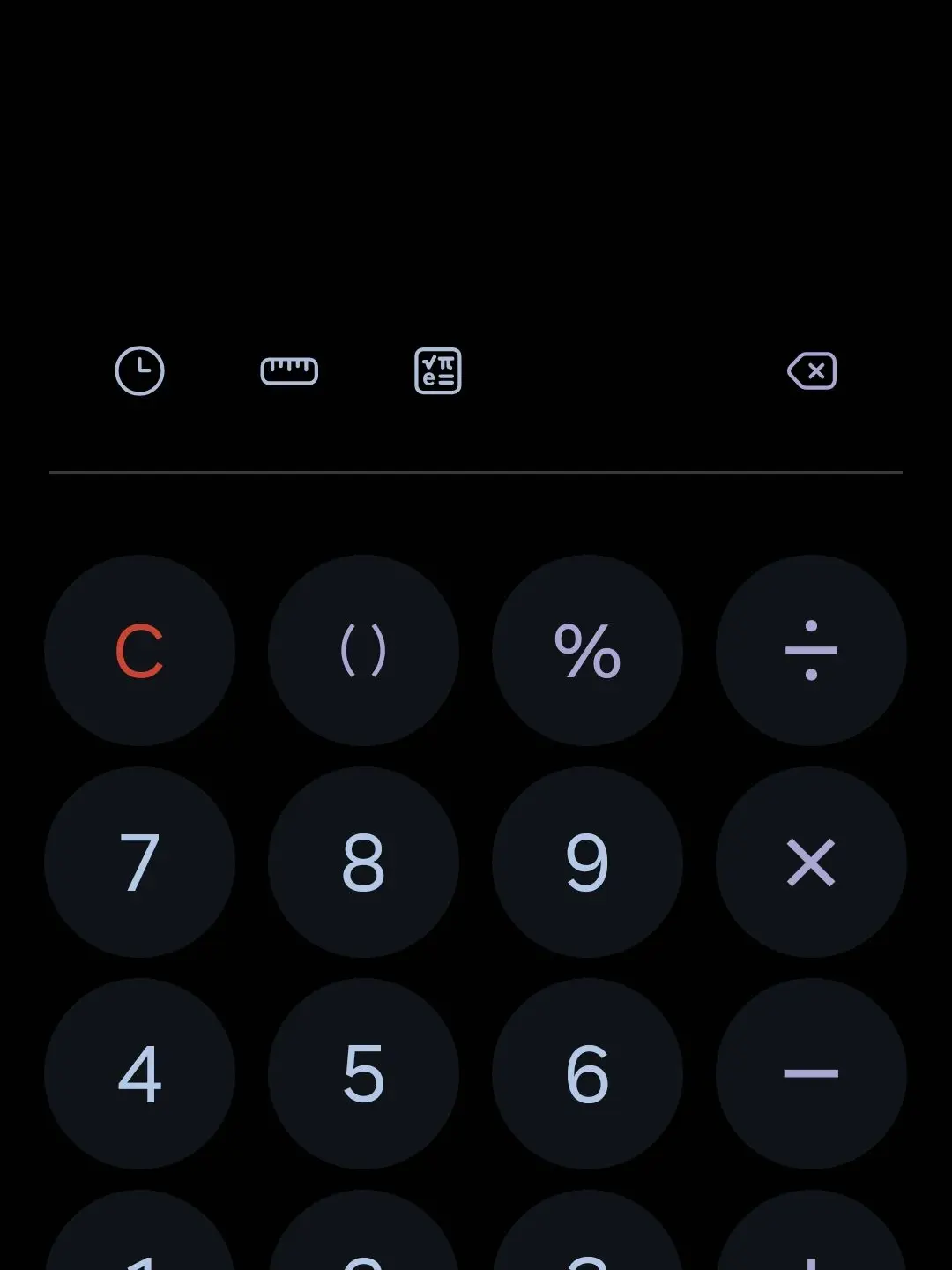Enter the digit 8
952x1270 pixels.
coord(363,862)
